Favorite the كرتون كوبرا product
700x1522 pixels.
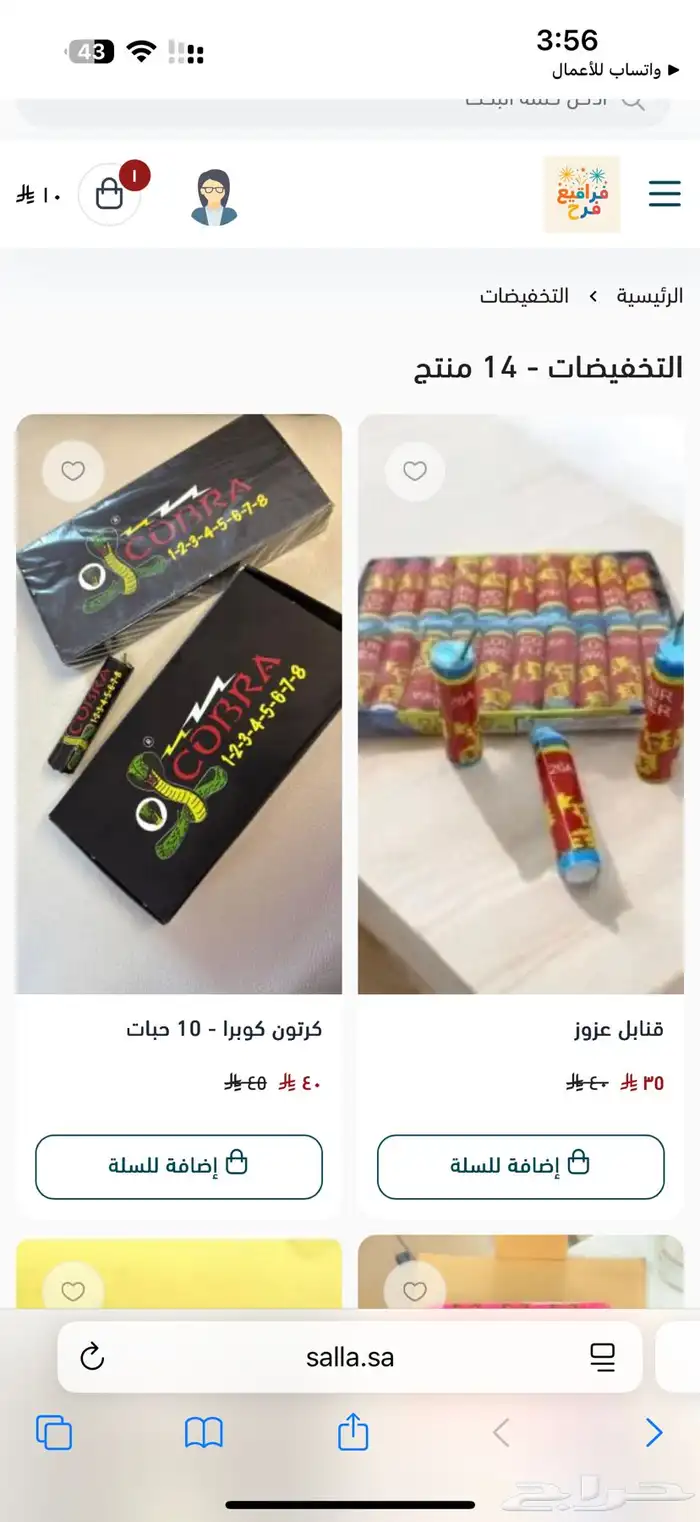pyautogui.click(x=73, y=470)
